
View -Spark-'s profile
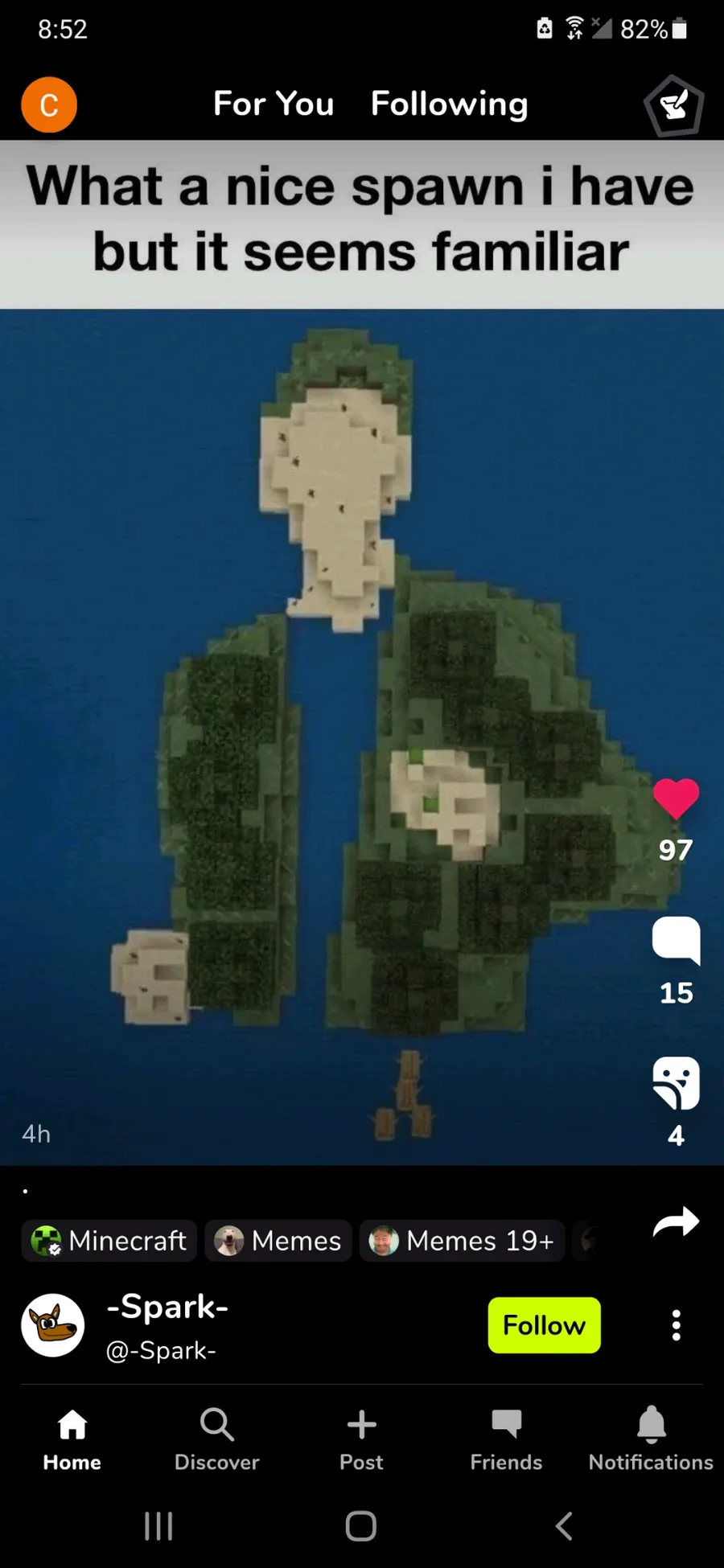(x=53, y=1325)
